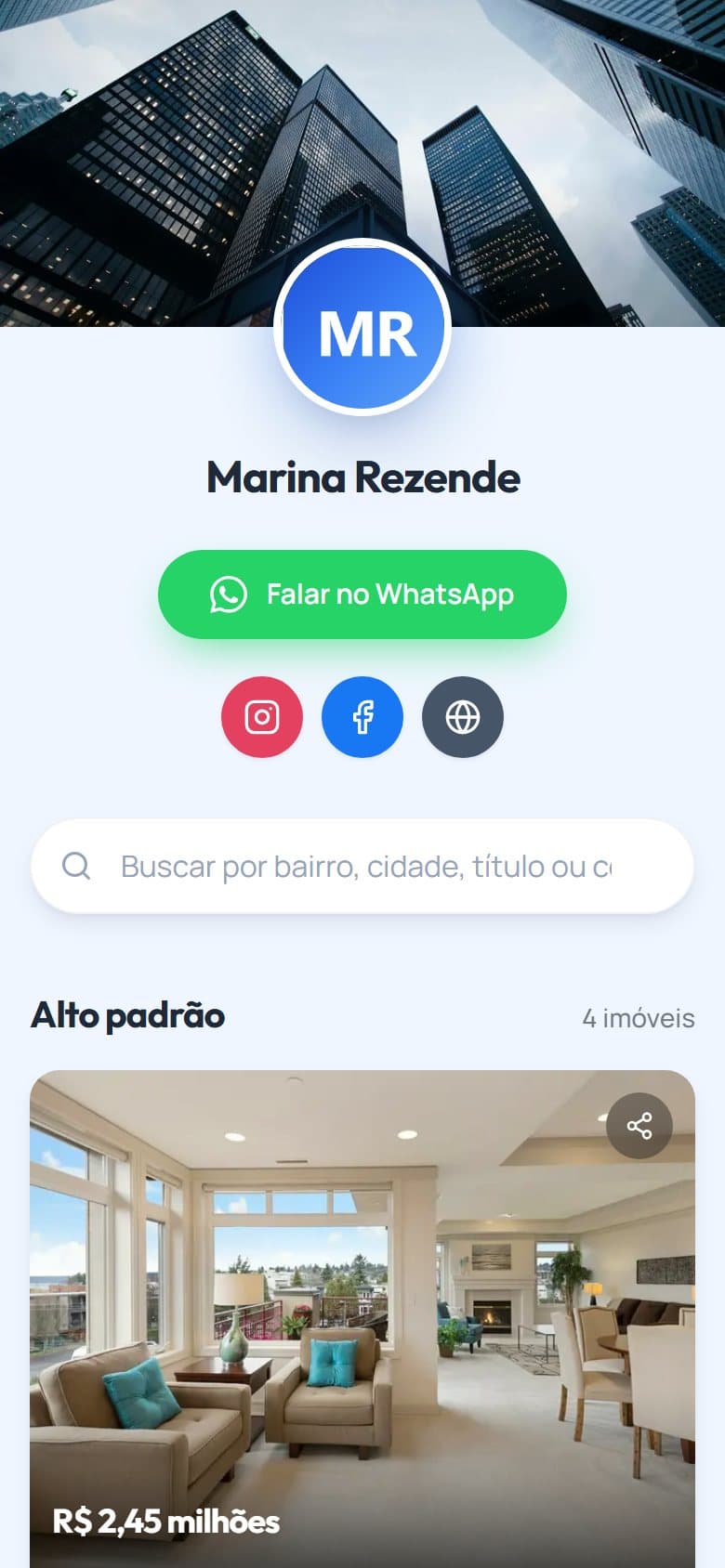The width and height of the screenshot is (725, 1568).
Task: Open the Facebook page icon
Action: 362,717
